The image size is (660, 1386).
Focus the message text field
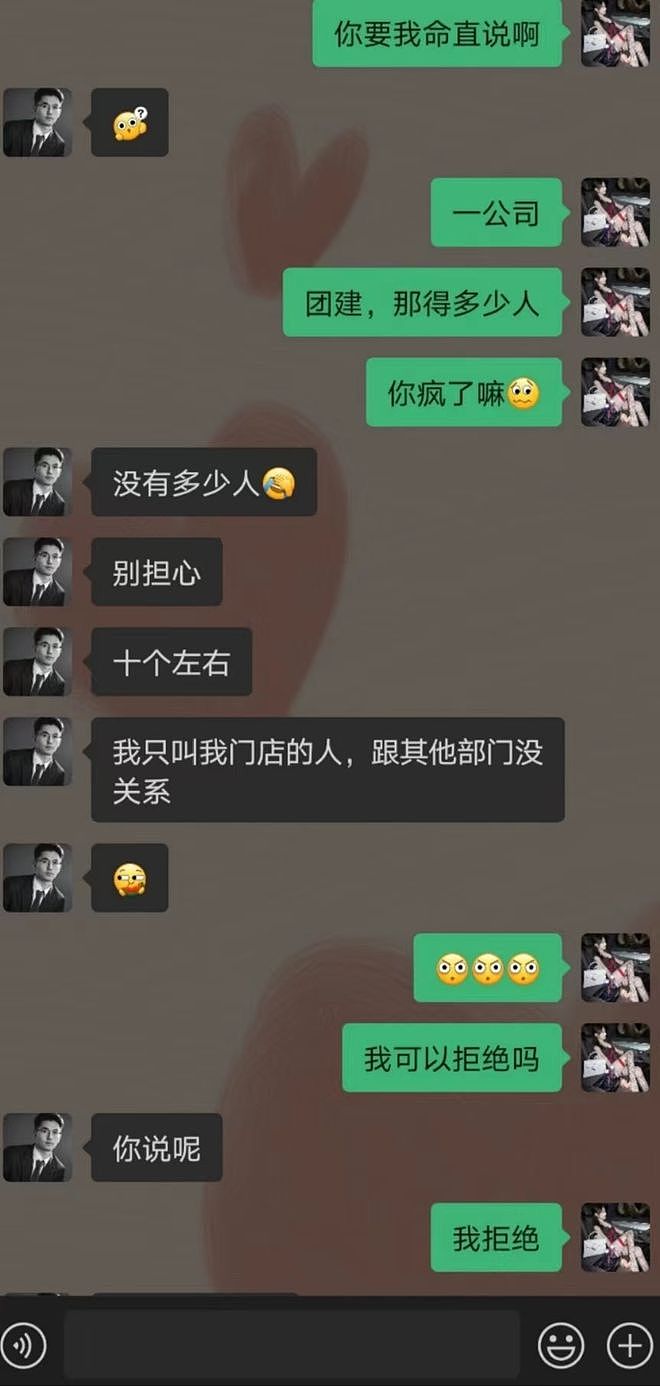292,1346
